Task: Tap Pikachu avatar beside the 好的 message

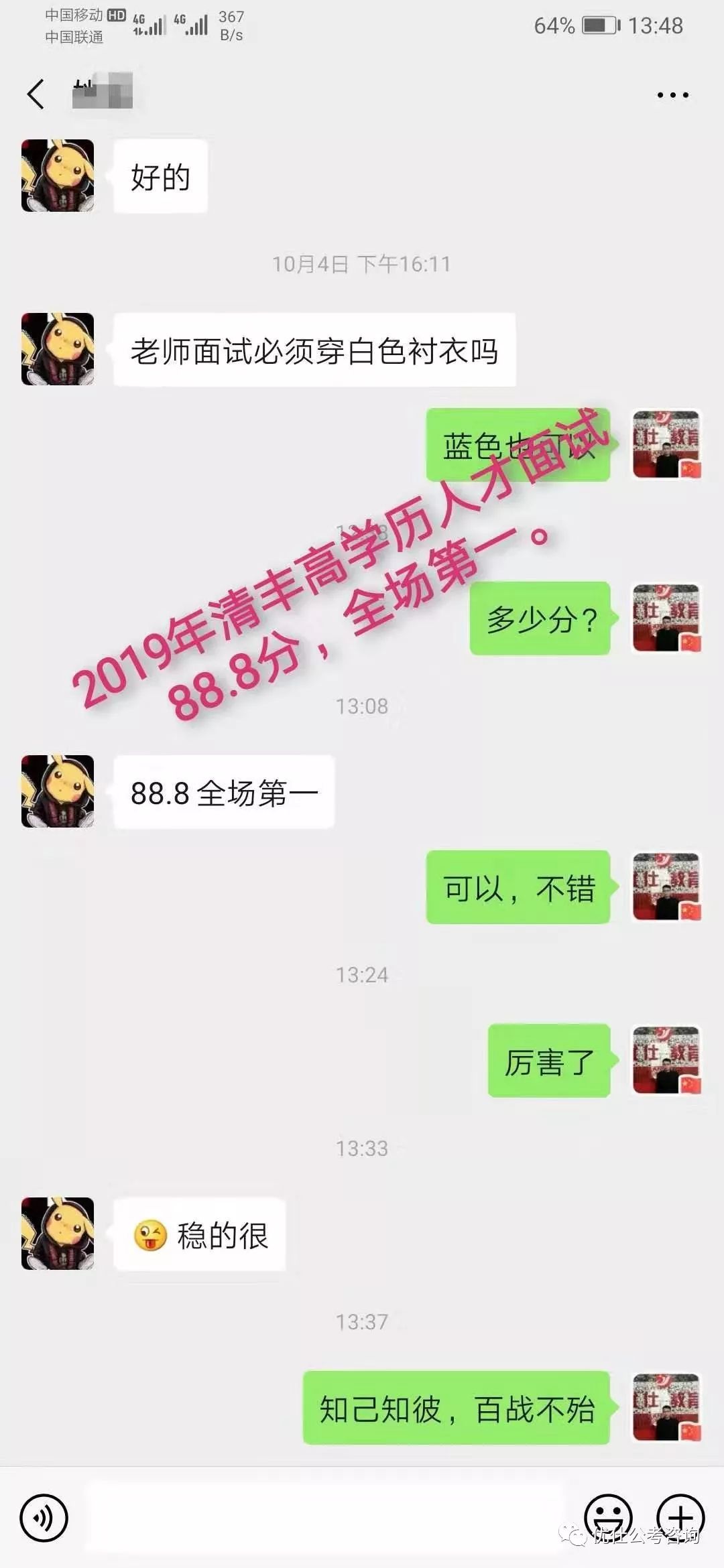Action: point(58,176)
